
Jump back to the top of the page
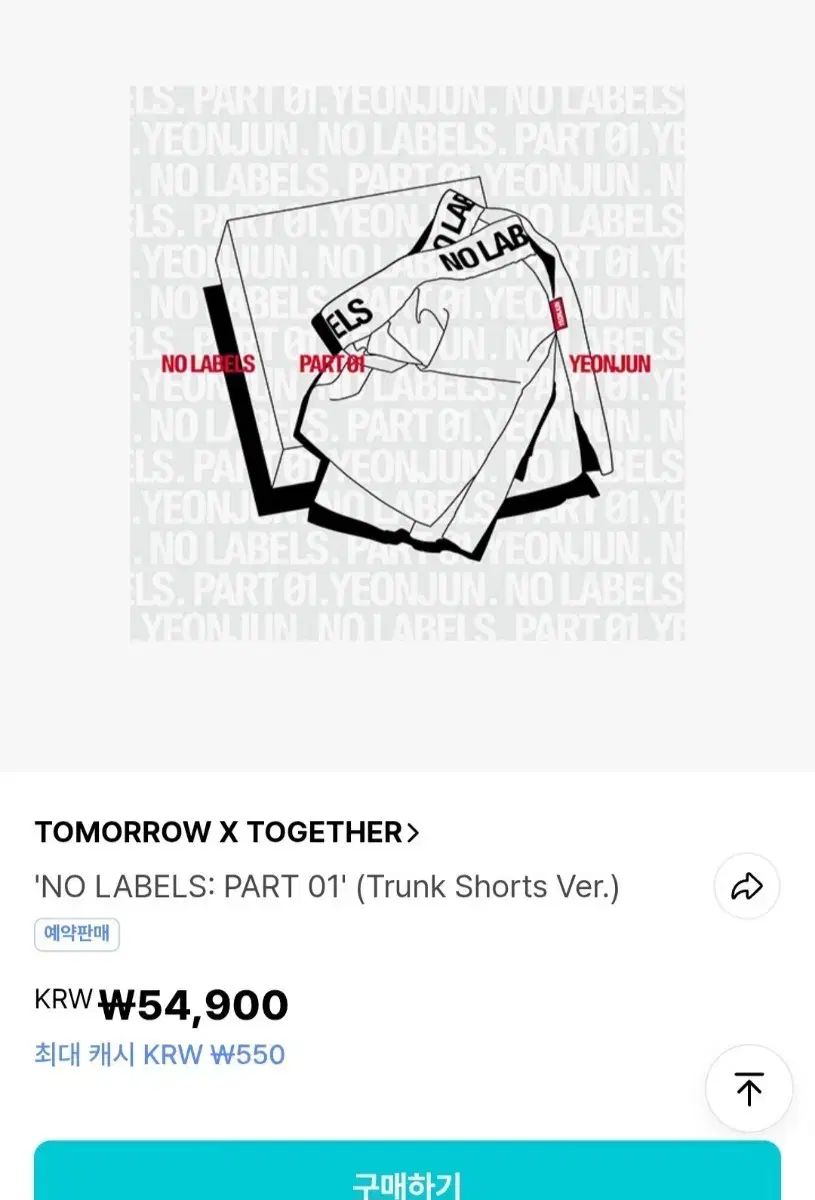click(749, 1089)
